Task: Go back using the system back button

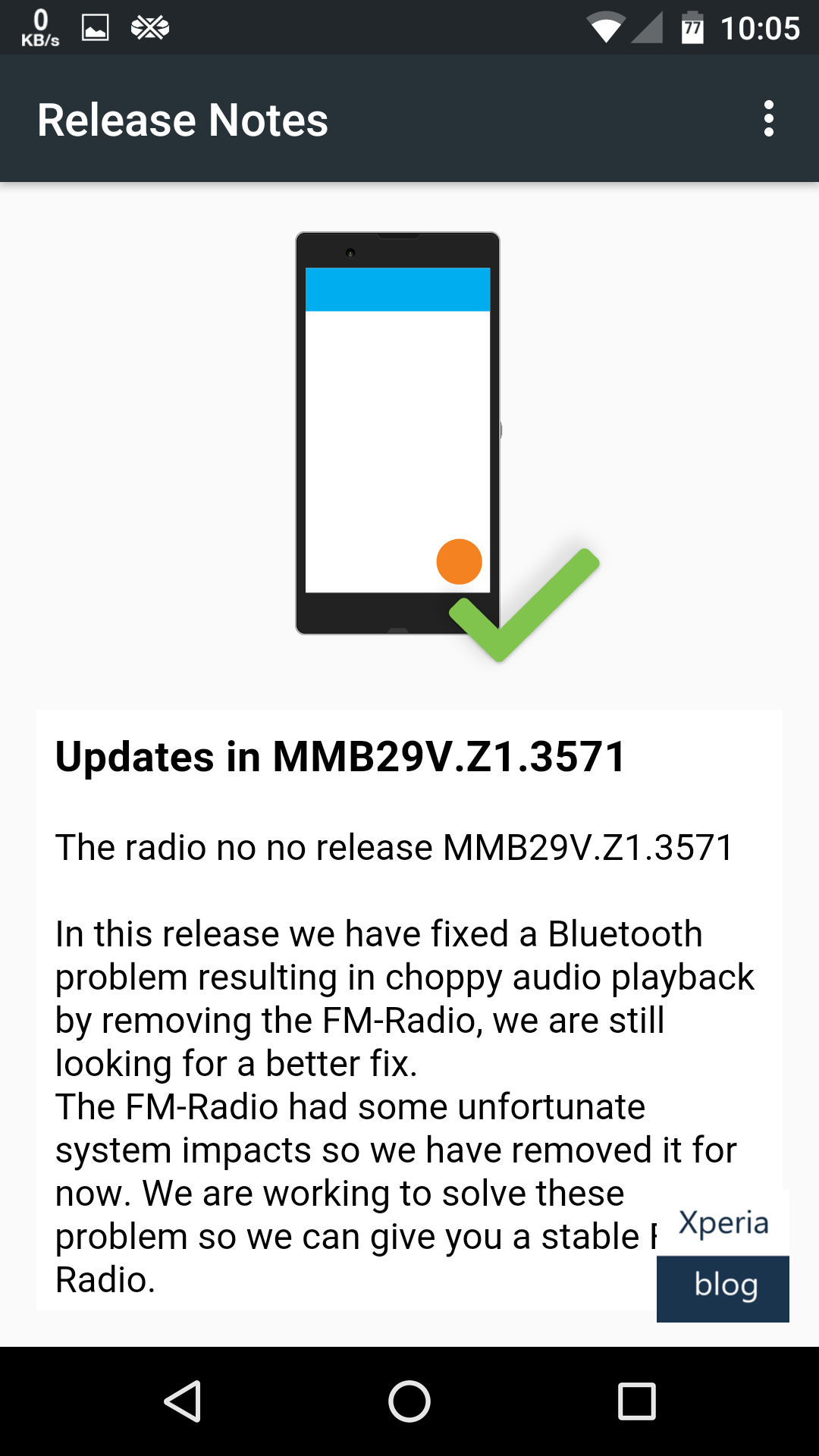Action: (183, 1401)
